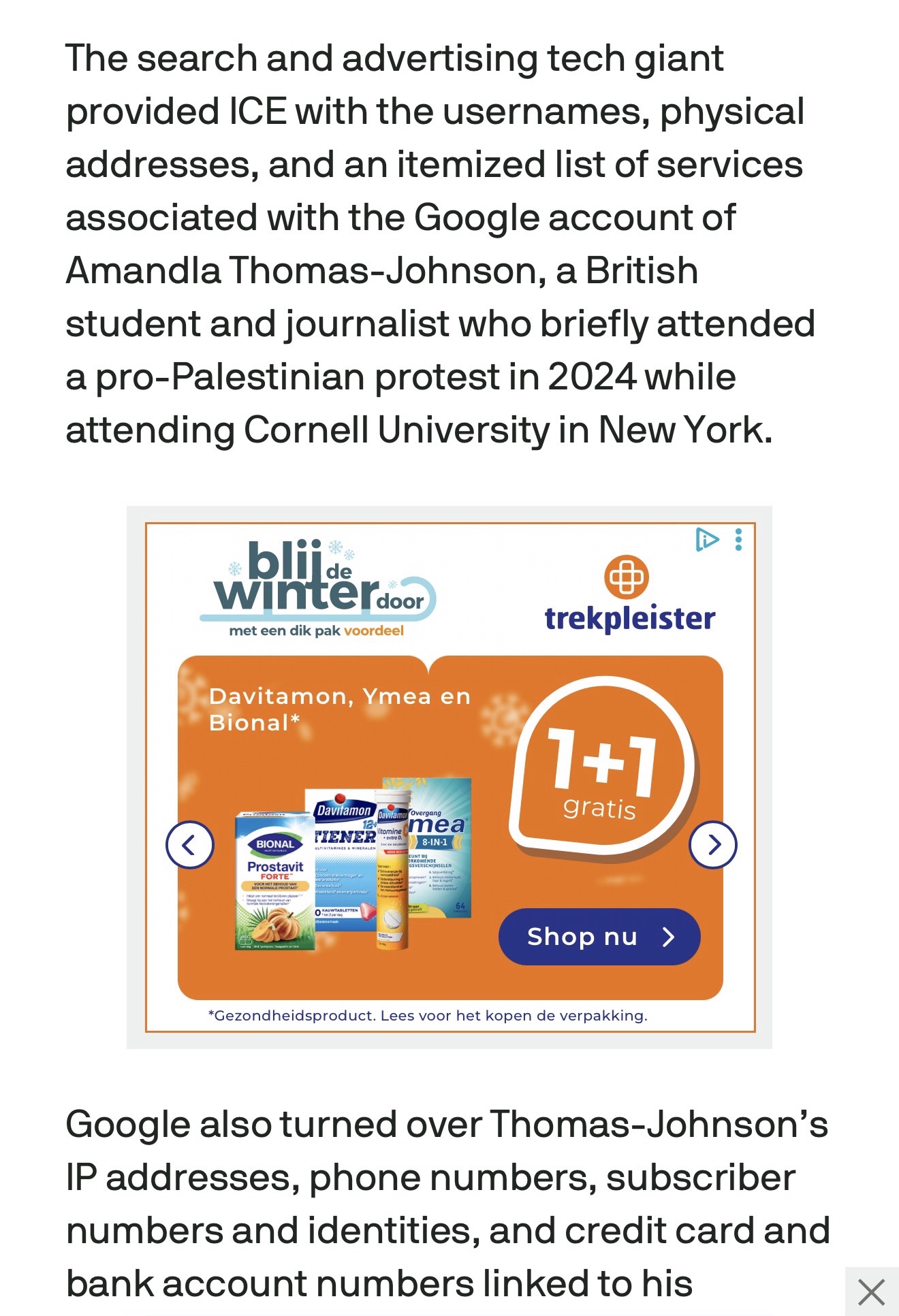This screenshot has height=1316, width=899.
Task: Go to the next ad slide
Action: (x=713, y=845)
